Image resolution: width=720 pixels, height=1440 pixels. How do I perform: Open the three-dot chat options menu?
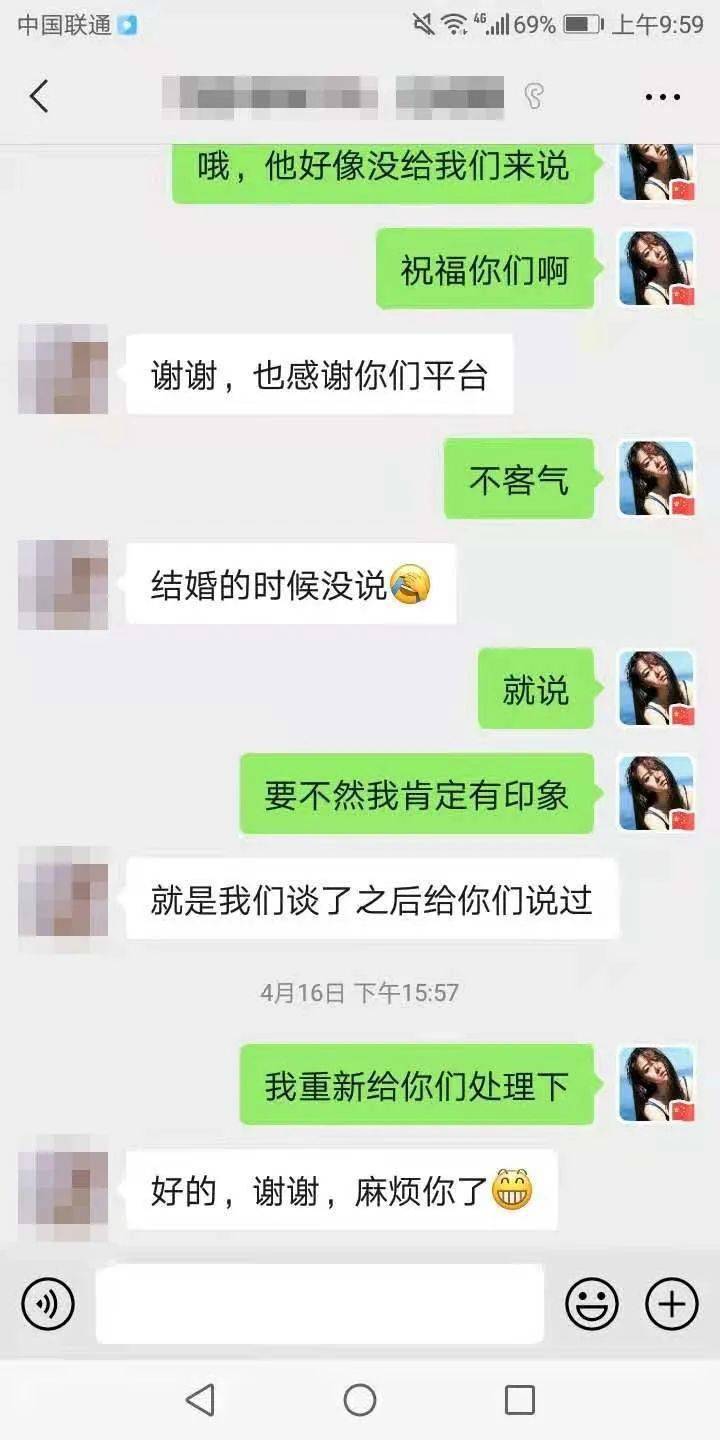(662, 98)
